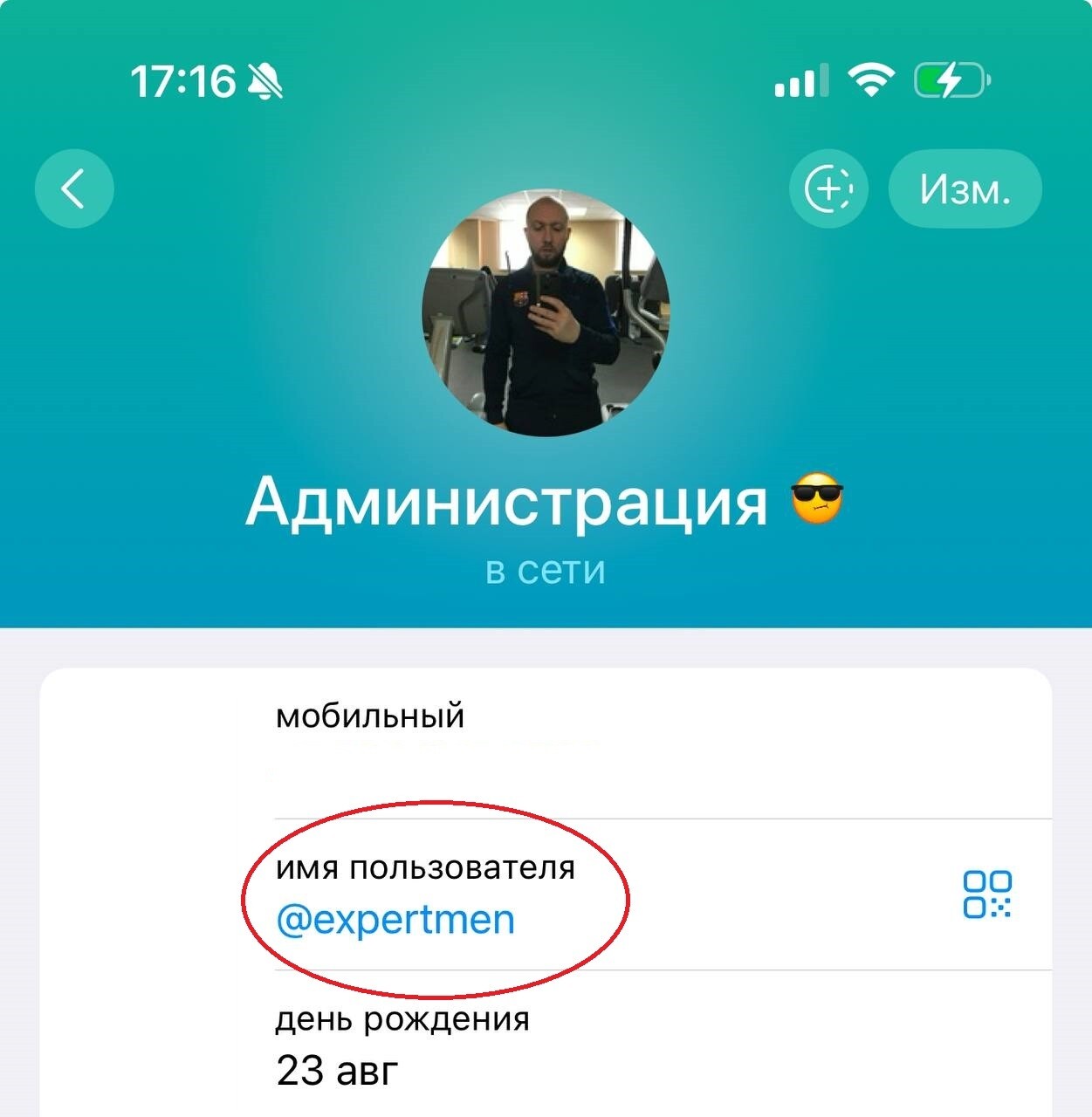Tap the Изм. edit button

pos(965,189)
